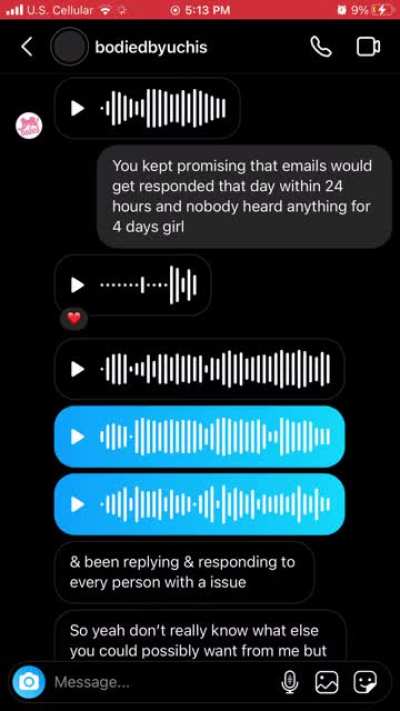The image size is (400, 711).
Task: Start an audio call with bodiedbyuchis
Action: tap(321, 47)
